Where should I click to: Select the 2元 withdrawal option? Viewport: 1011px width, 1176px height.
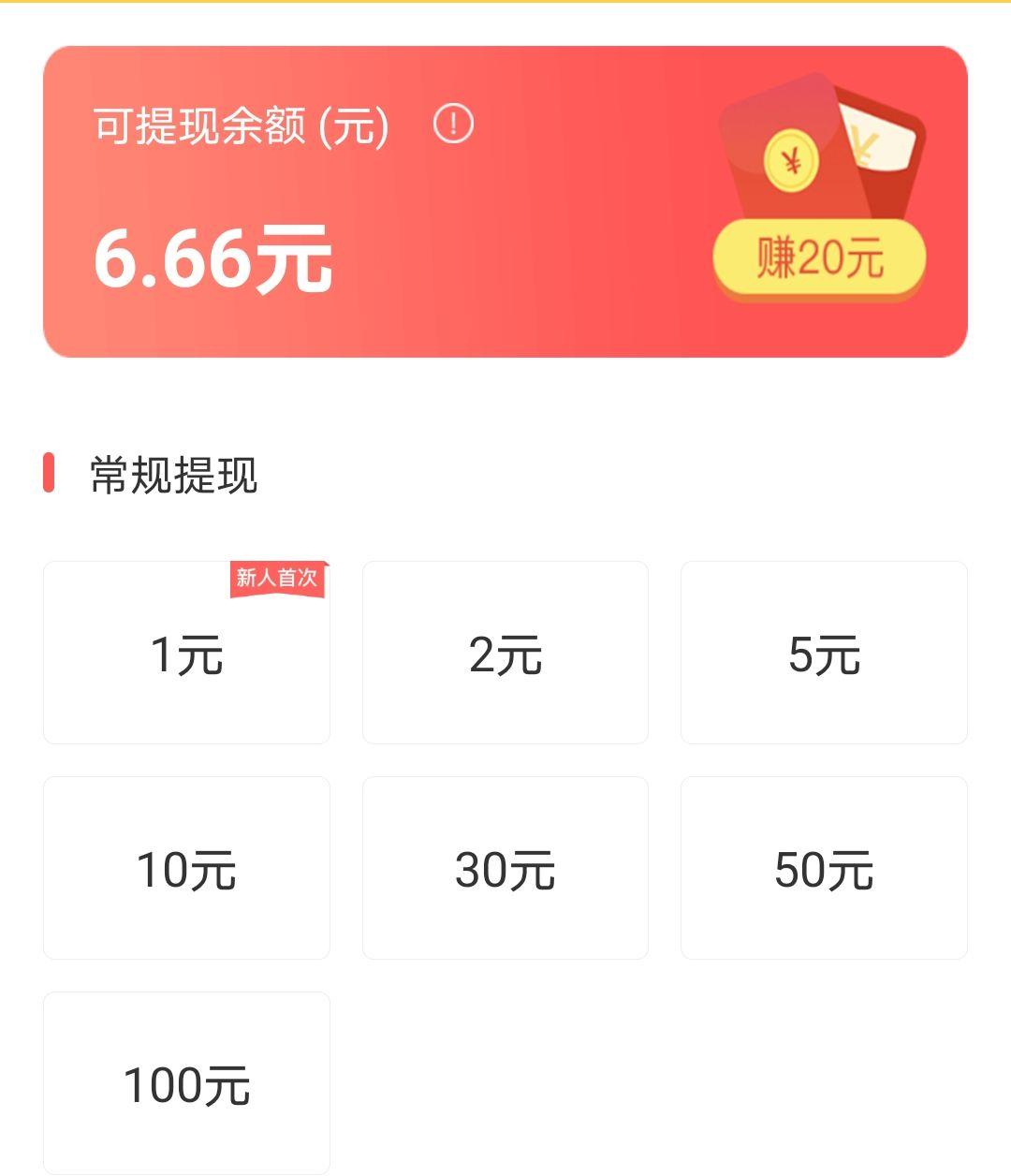point(505,653)
